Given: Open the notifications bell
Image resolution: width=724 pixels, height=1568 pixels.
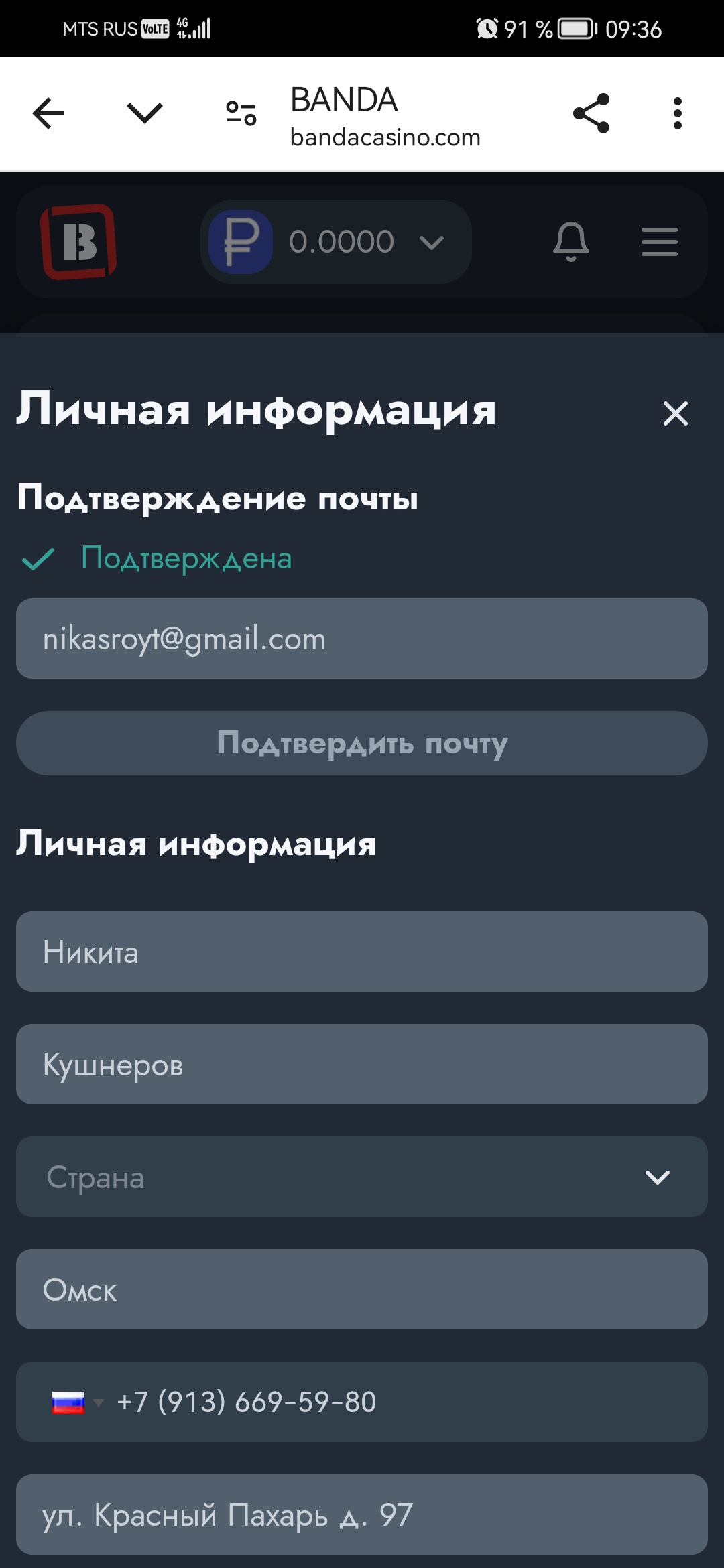Looking at the screenshot, I should coord(571,242).
